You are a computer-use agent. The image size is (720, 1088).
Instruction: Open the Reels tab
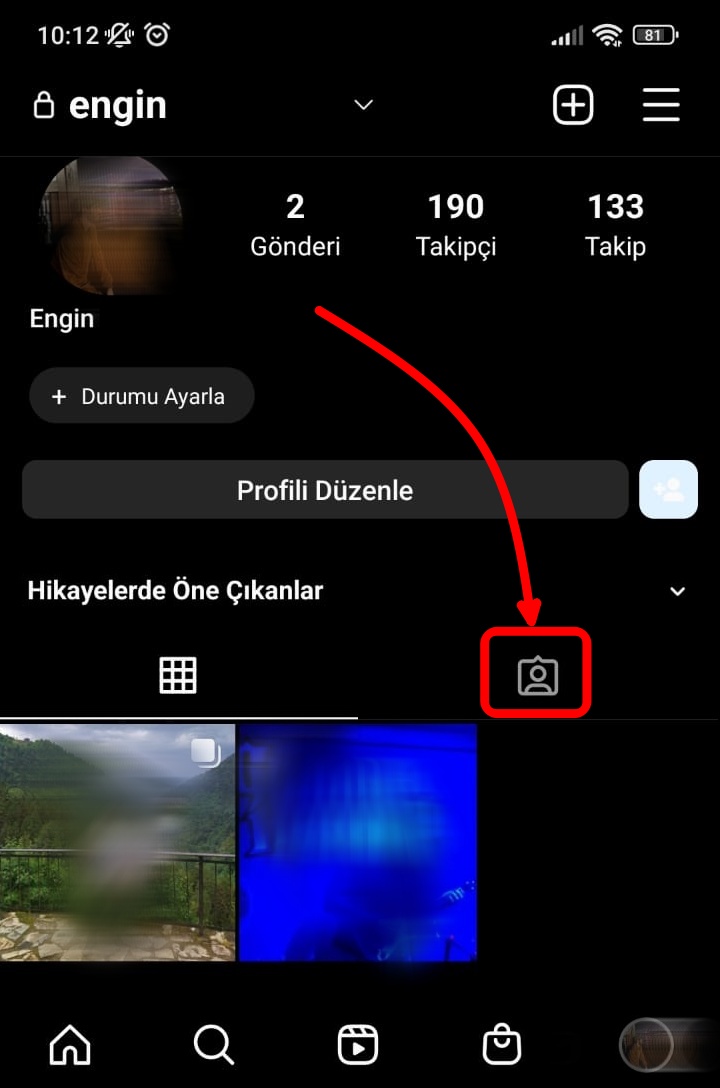(x=357, y=1045)
